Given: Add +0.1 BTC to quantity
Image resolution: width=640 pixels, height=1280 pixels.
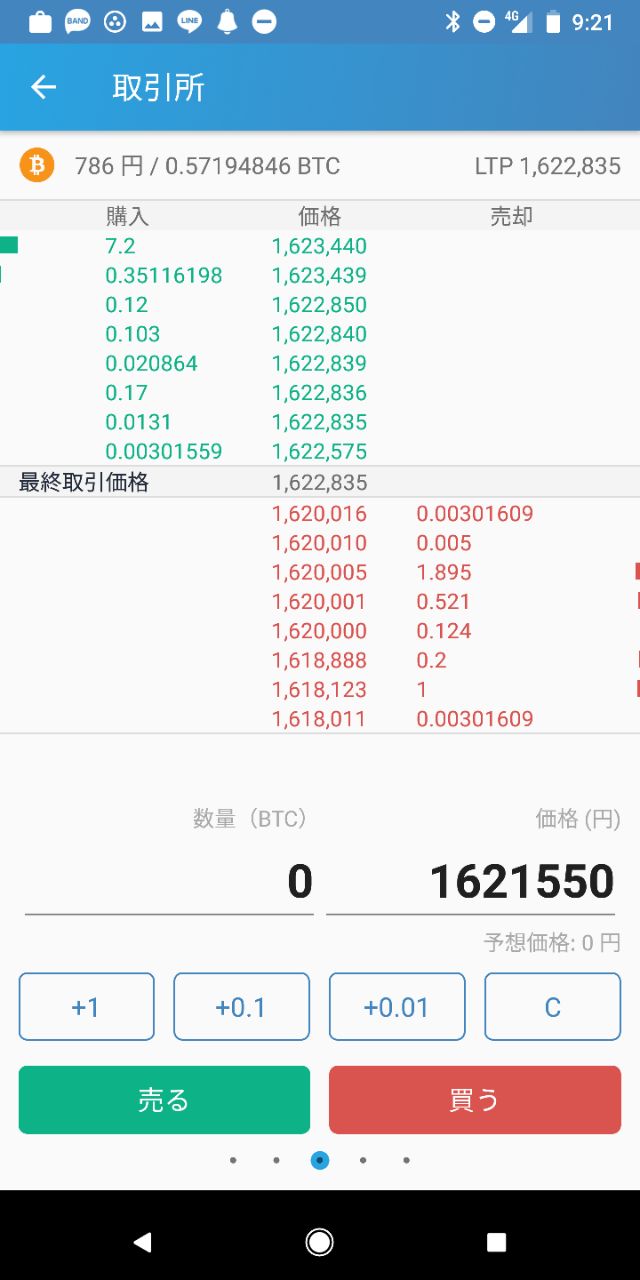Looking at the screenshot, I should [241, 1007].
